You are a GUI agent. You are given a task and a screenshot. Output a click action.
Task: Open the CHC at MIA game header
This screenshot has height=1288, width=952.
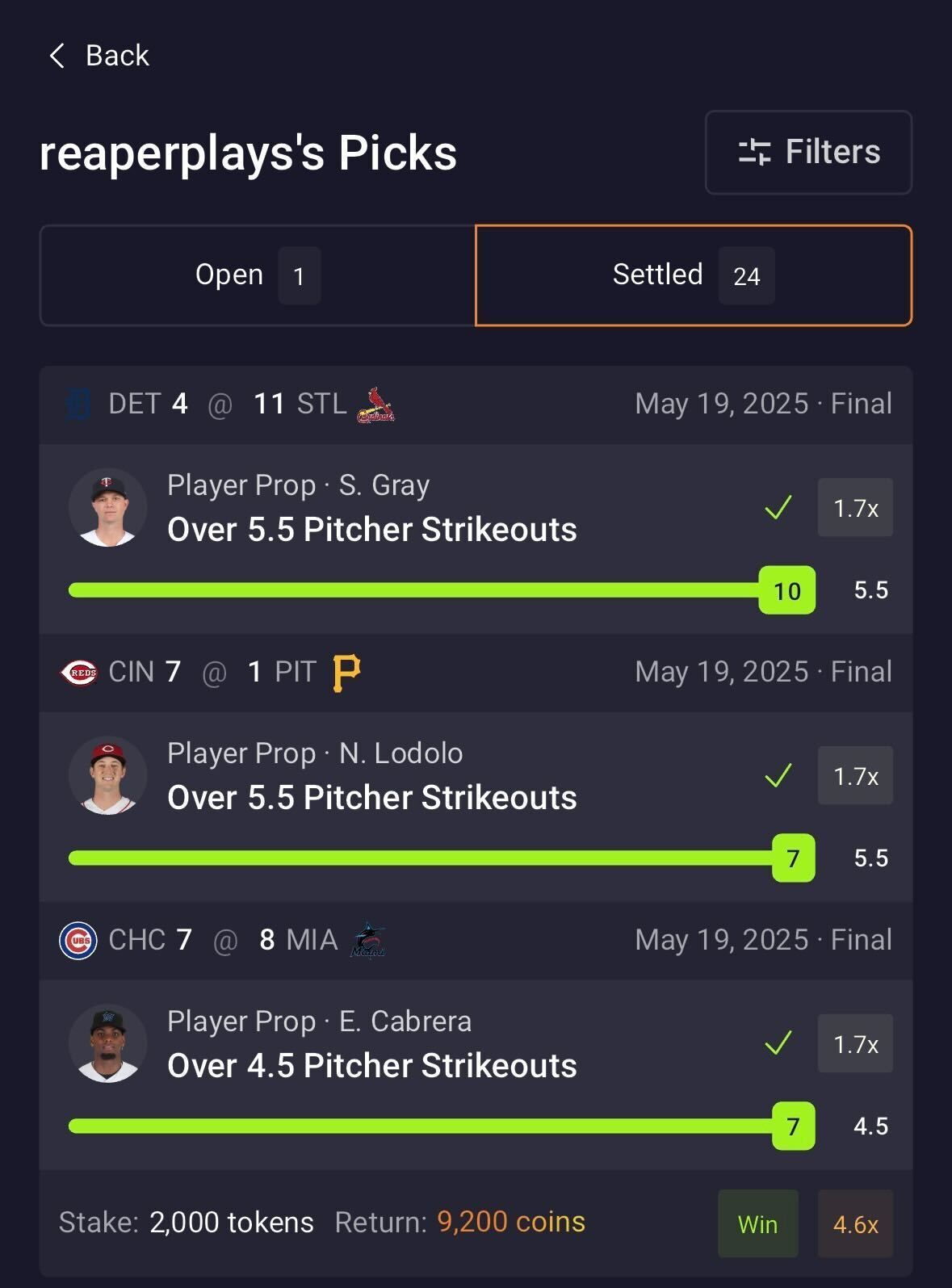tap(476, 940)
